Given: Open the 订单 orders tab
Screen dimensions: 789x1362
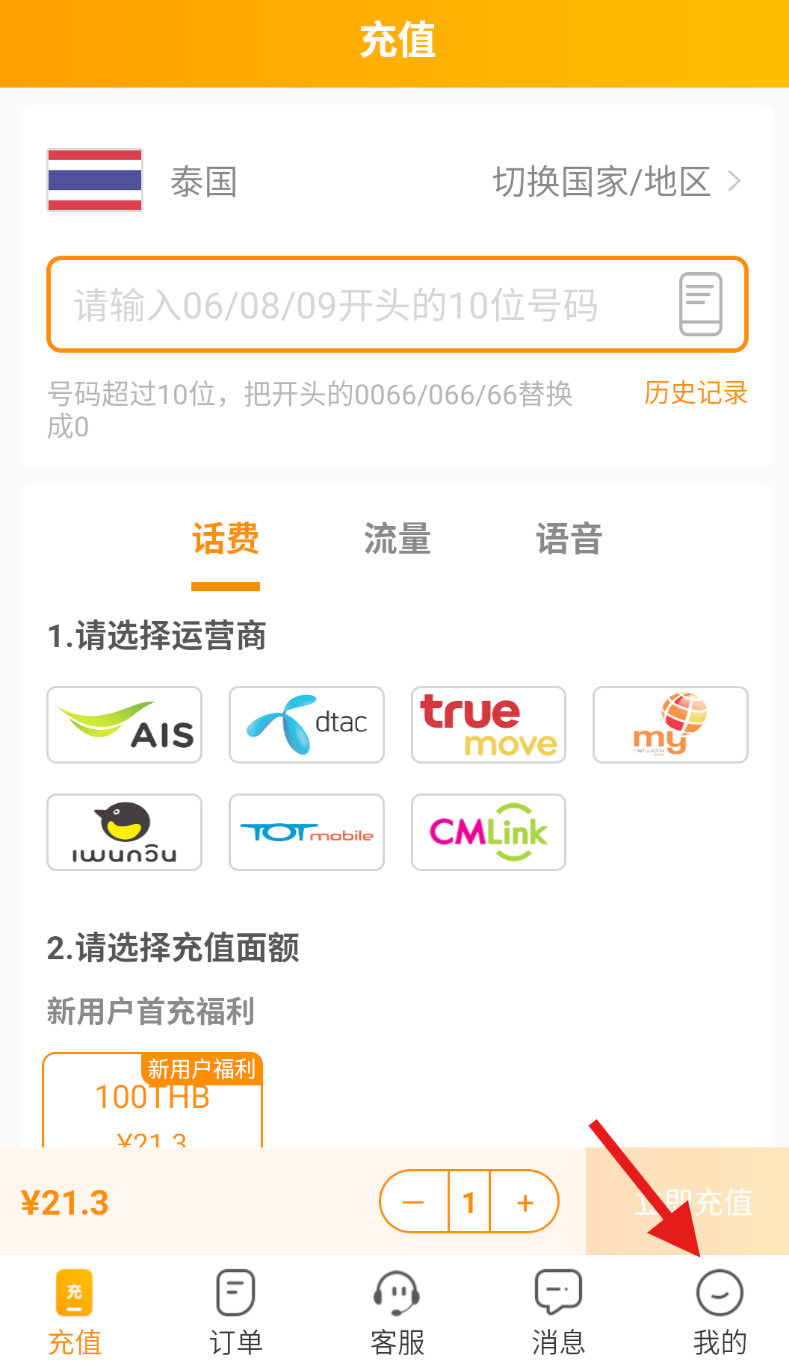Looking at the screenshot, I should click(236, 1312).
